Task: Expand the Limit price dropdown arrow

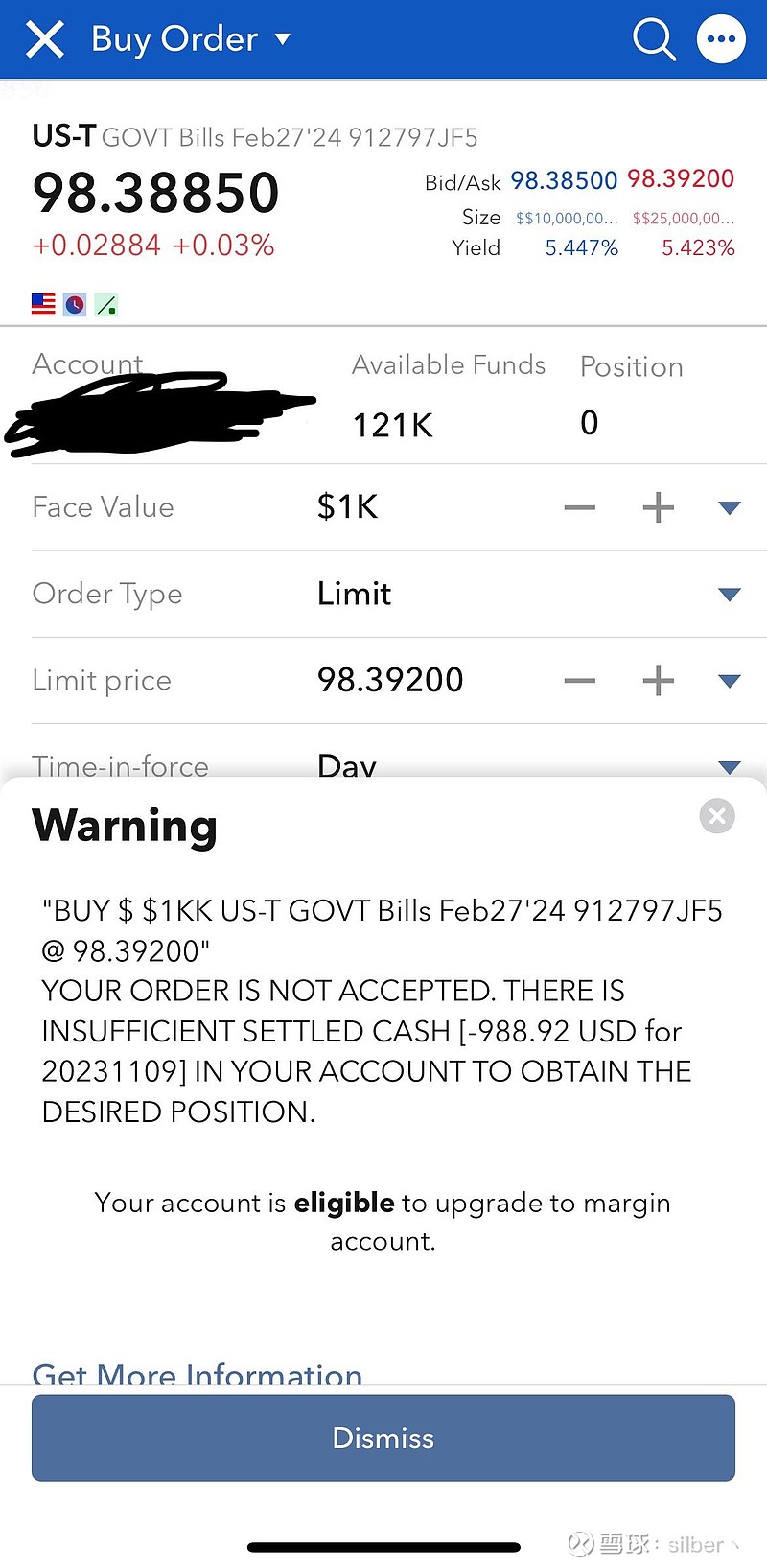Action: coord(729,681)
